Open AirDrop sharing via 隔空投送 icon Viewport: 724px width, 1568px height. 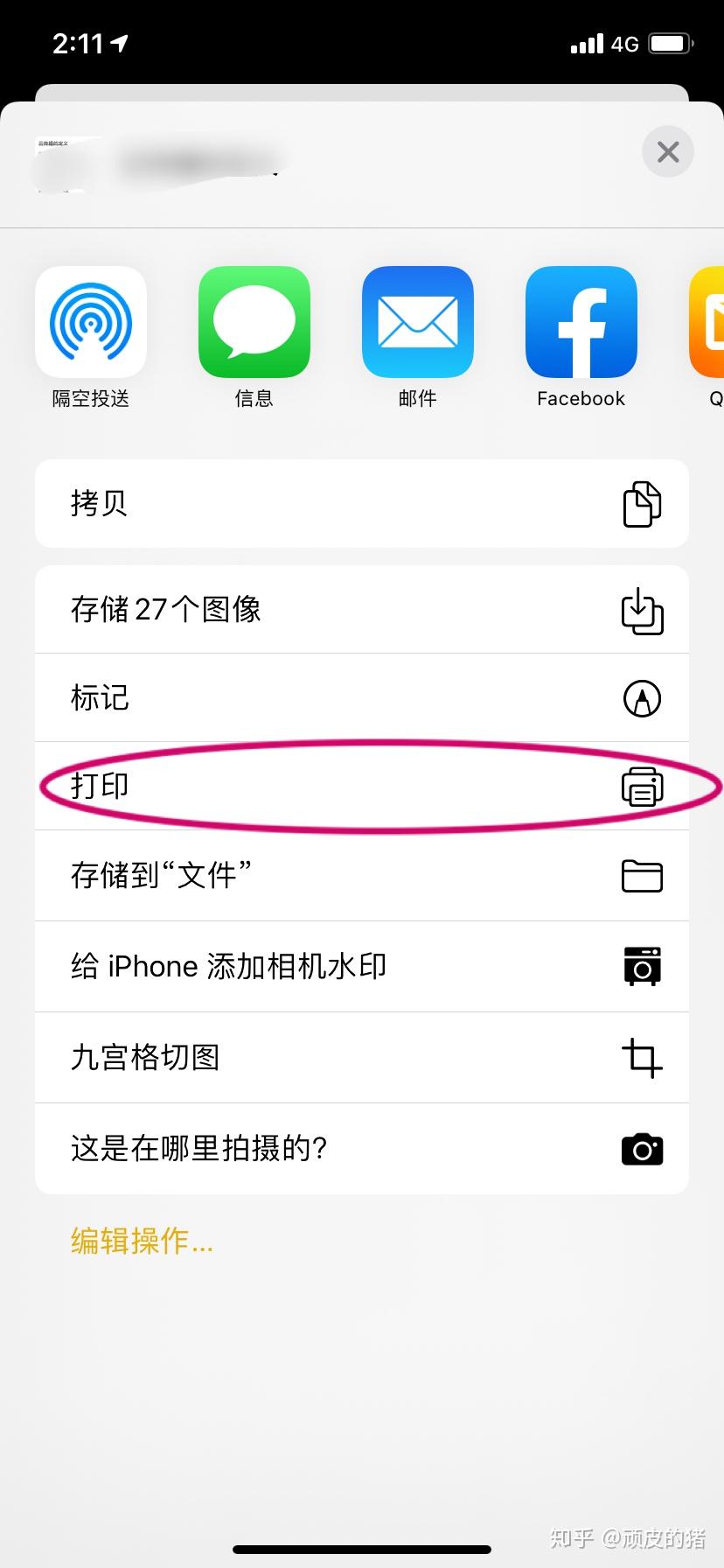point(90,321)
